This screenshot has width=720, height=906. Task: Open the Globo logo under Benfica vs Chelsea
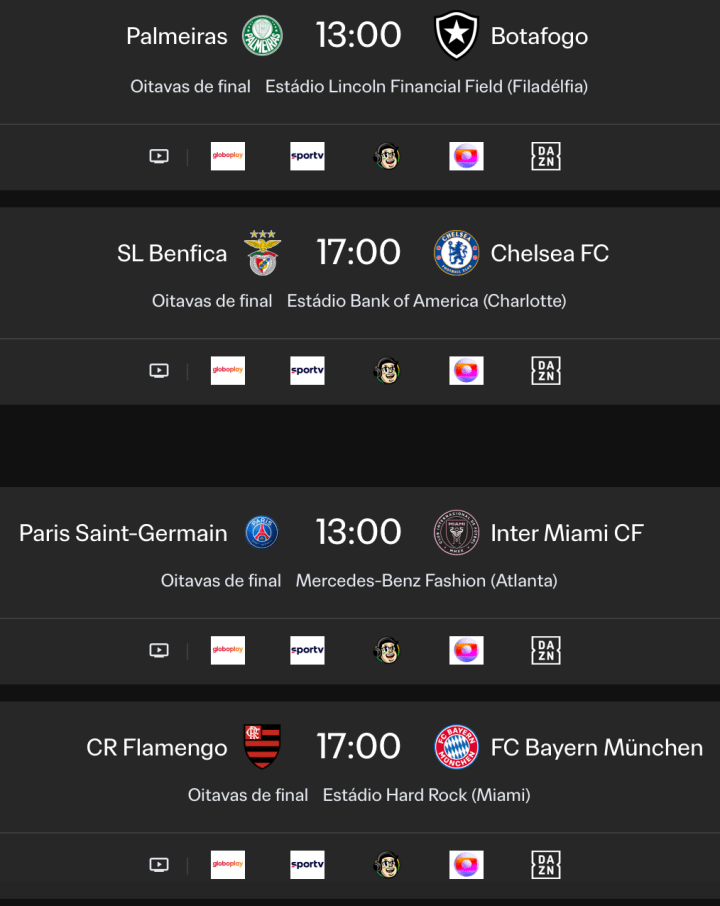coord(466,371)
